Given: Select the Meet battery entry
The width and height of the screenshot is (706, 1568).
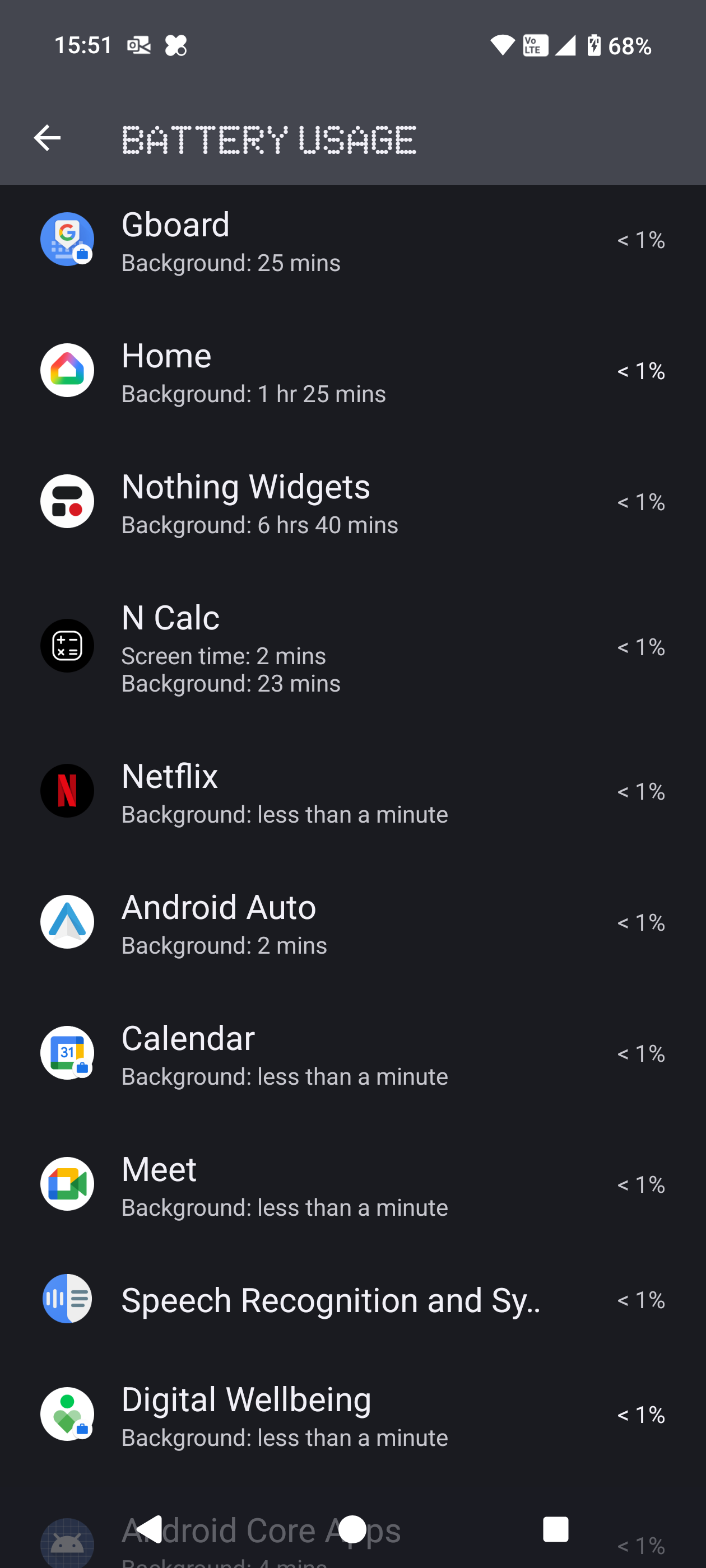Looking at the screenshot, I should [352, 1184].
